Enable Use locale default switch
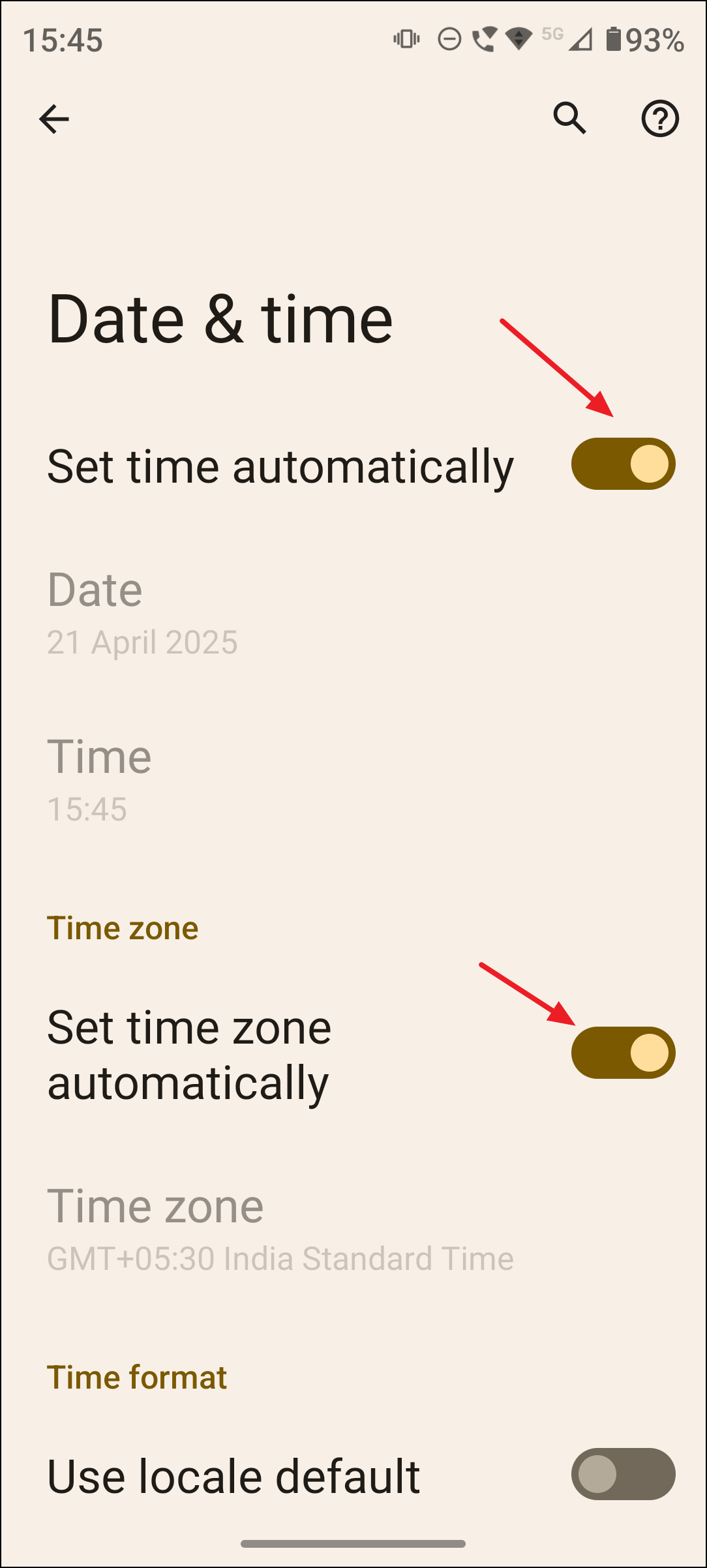The image size is (707, 1568). (623, 1474)
